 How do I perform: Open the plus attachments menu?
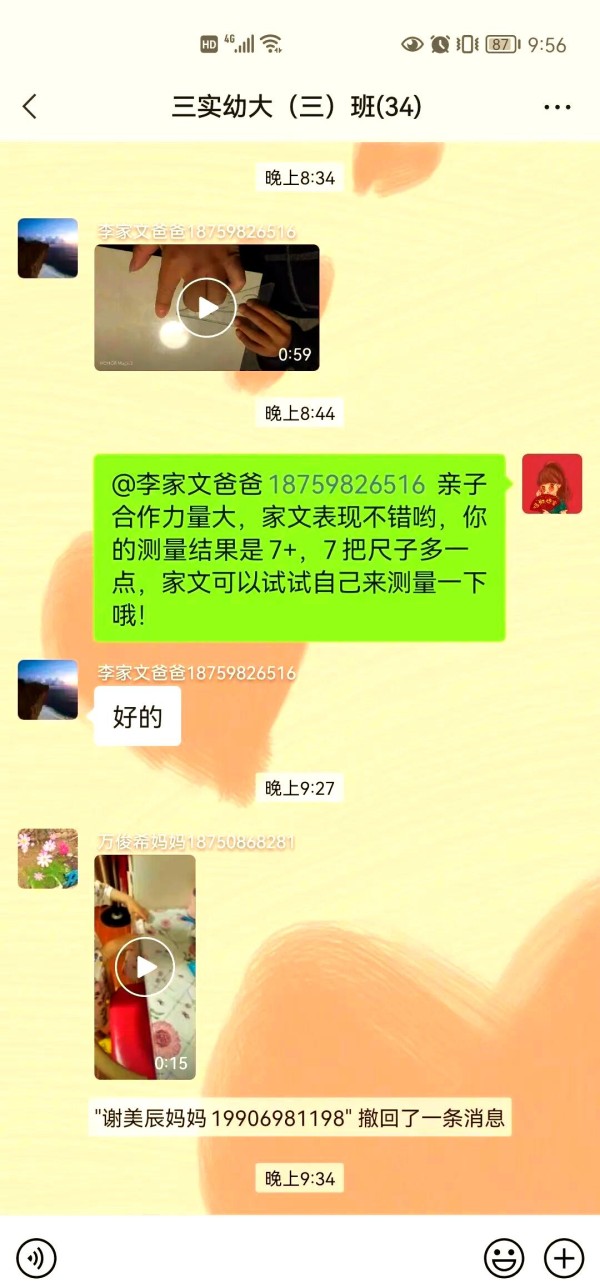[563, 1256]
